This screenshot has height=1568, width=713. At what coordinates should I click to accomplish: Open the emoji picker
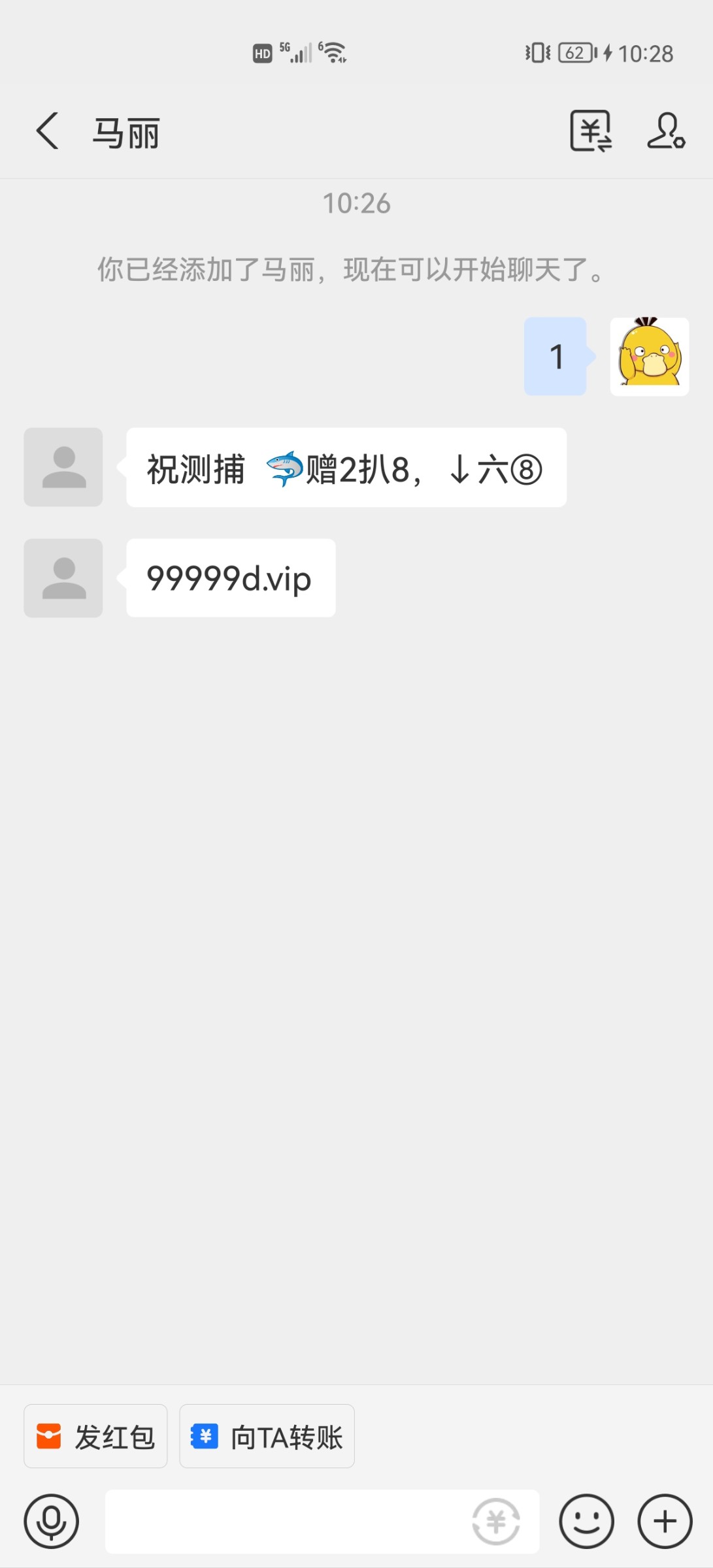tap(586, 1521)
